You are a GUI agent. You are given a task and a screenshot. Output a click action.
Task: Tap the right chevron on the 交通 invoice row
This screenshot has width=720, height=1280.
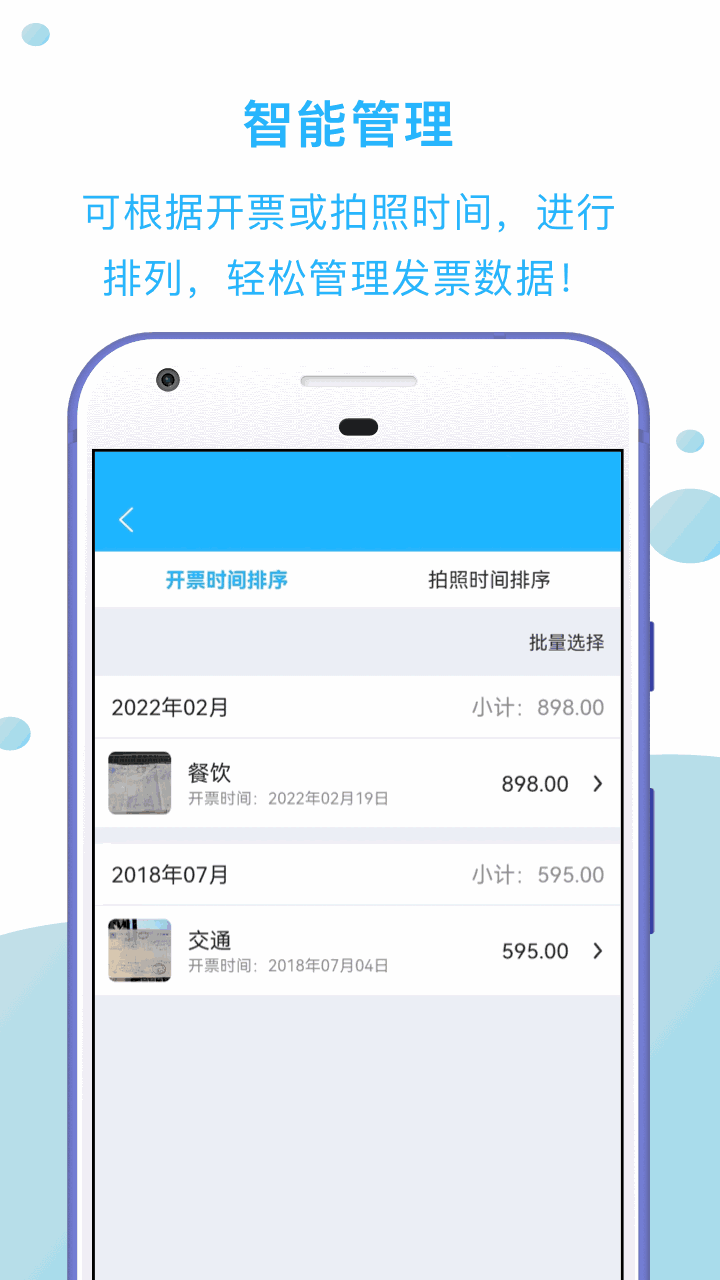pos(597,951)
